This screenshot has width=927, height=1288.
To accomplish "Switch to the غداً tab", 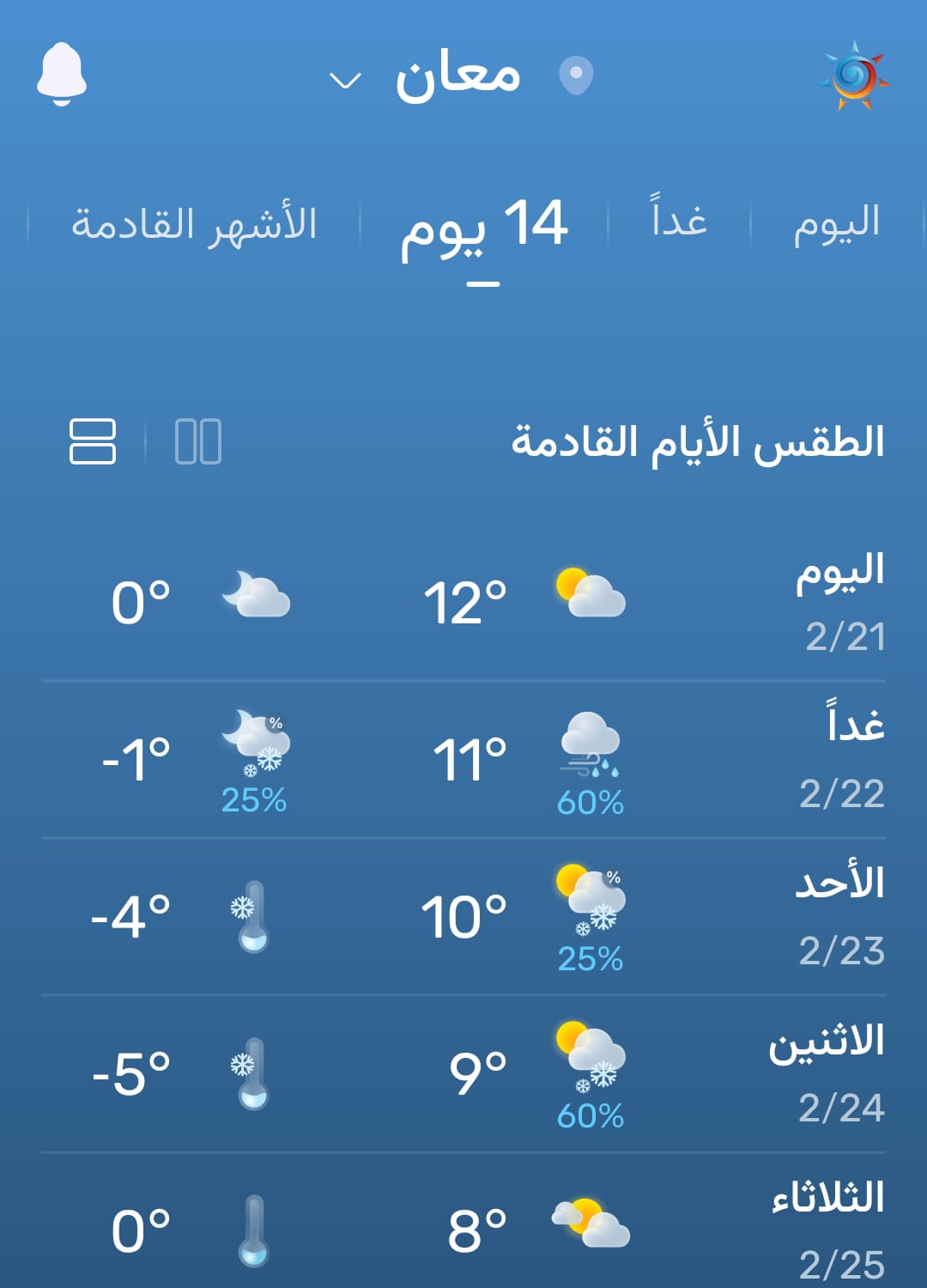I will pos(679,220).
